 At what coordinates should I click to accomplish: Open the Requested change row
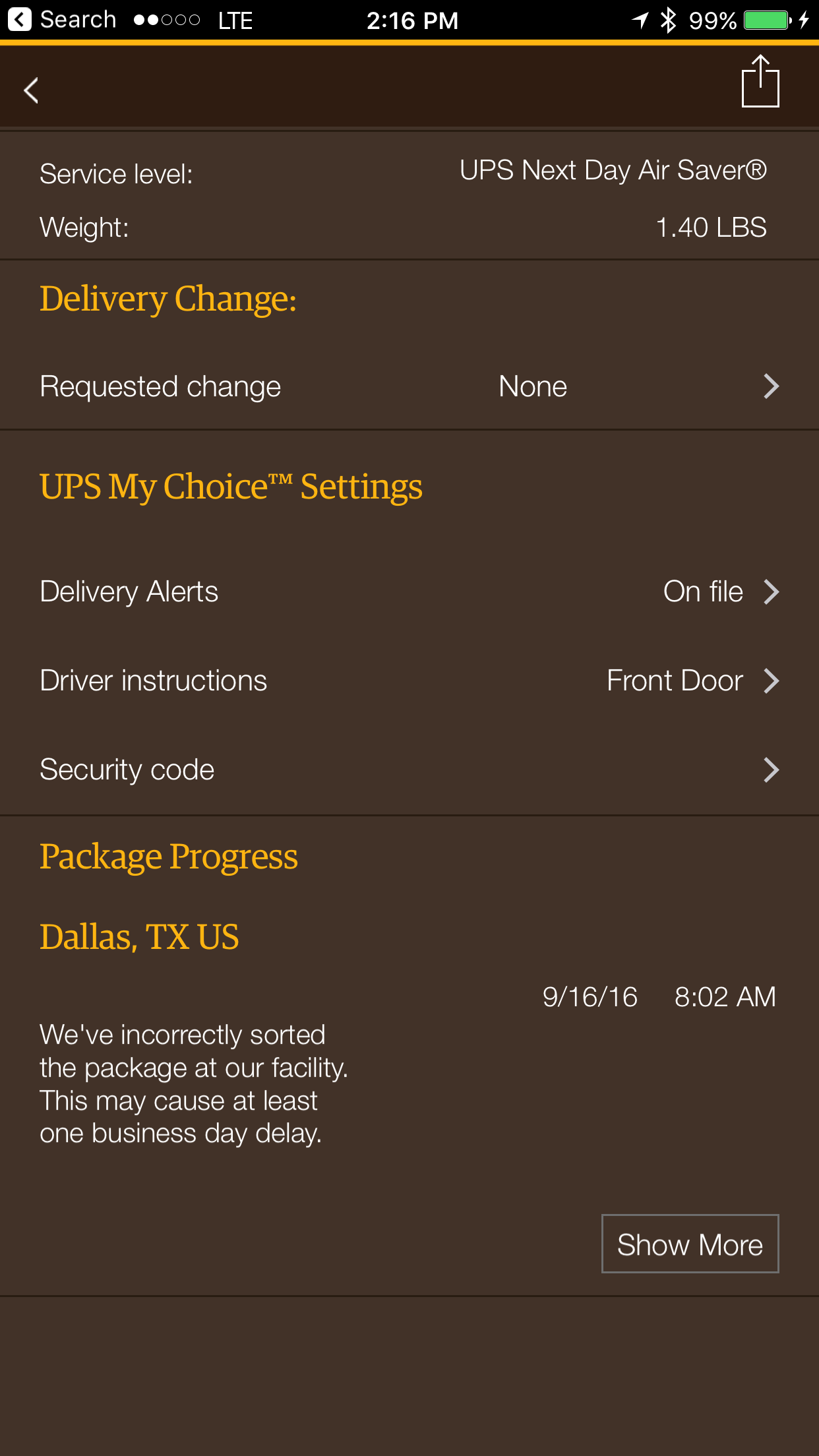pyautogui.click(x=409, y=386)
